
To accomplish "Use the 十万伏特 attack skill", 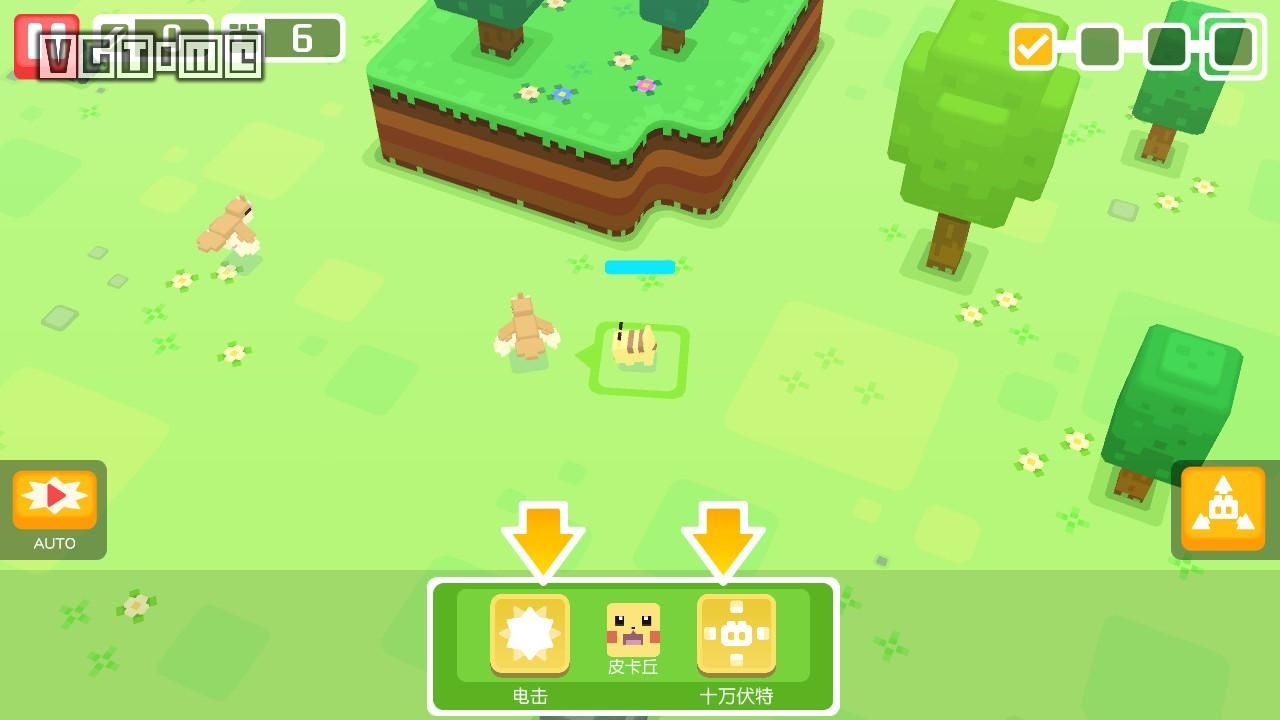I will coord(736,634).
